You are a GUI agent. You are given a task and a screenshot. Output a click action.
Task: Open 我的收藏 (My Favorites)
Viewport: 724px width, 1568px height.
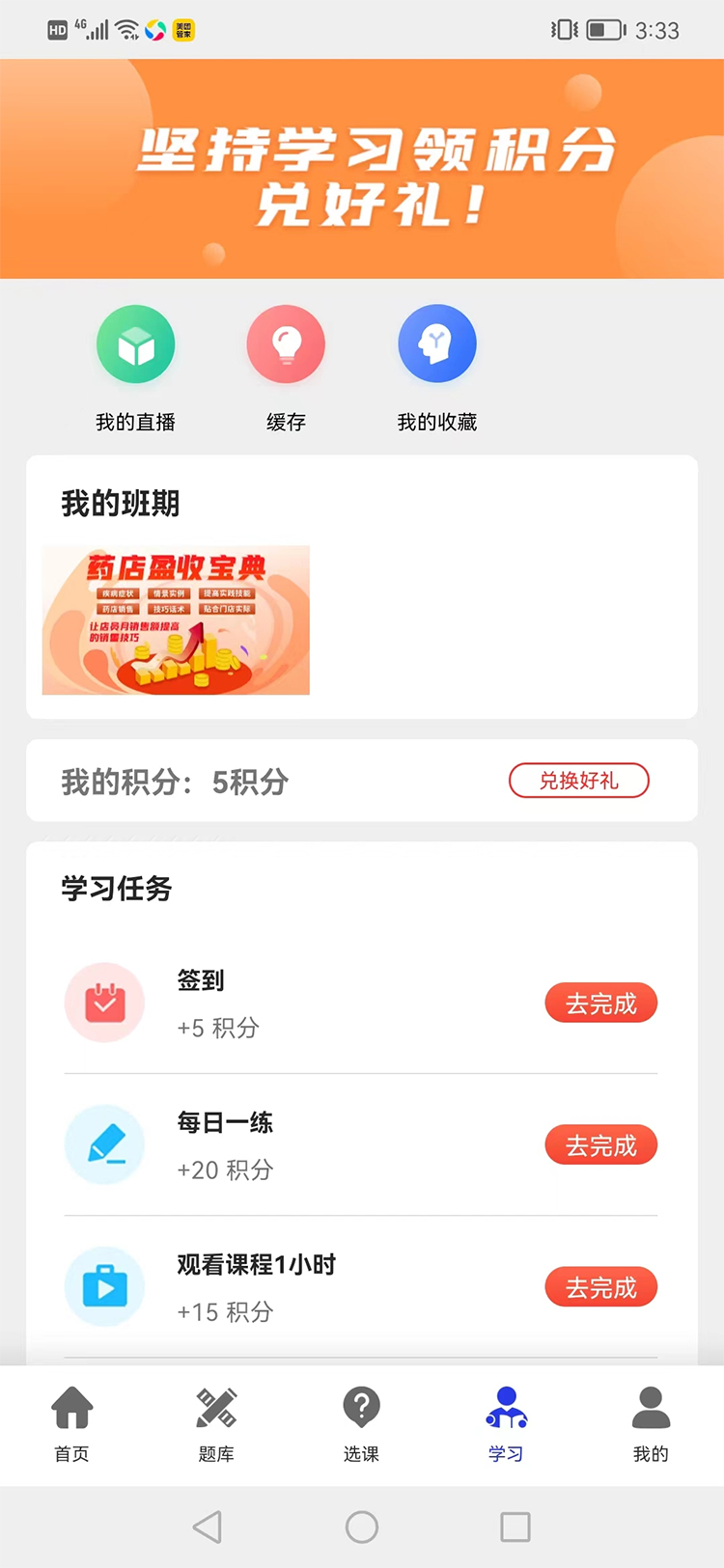437,344
